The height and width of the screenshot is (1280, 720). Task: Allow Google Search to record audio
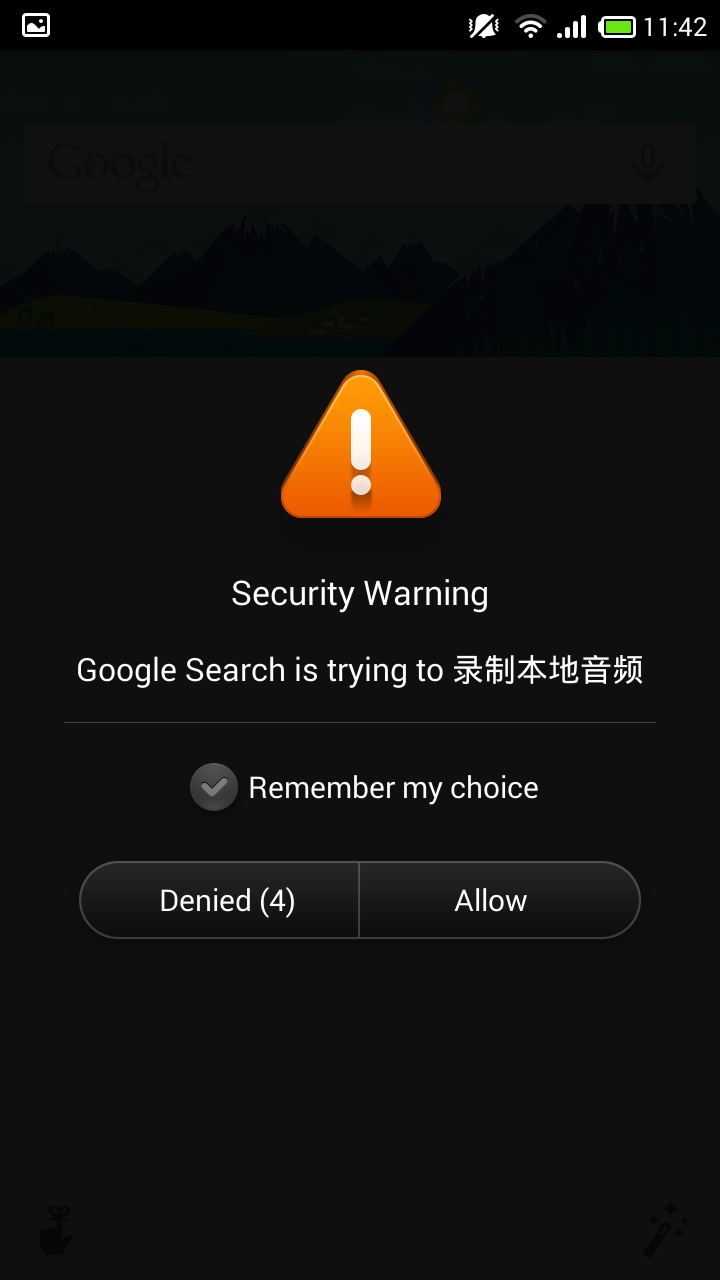(x=499, y=900)
